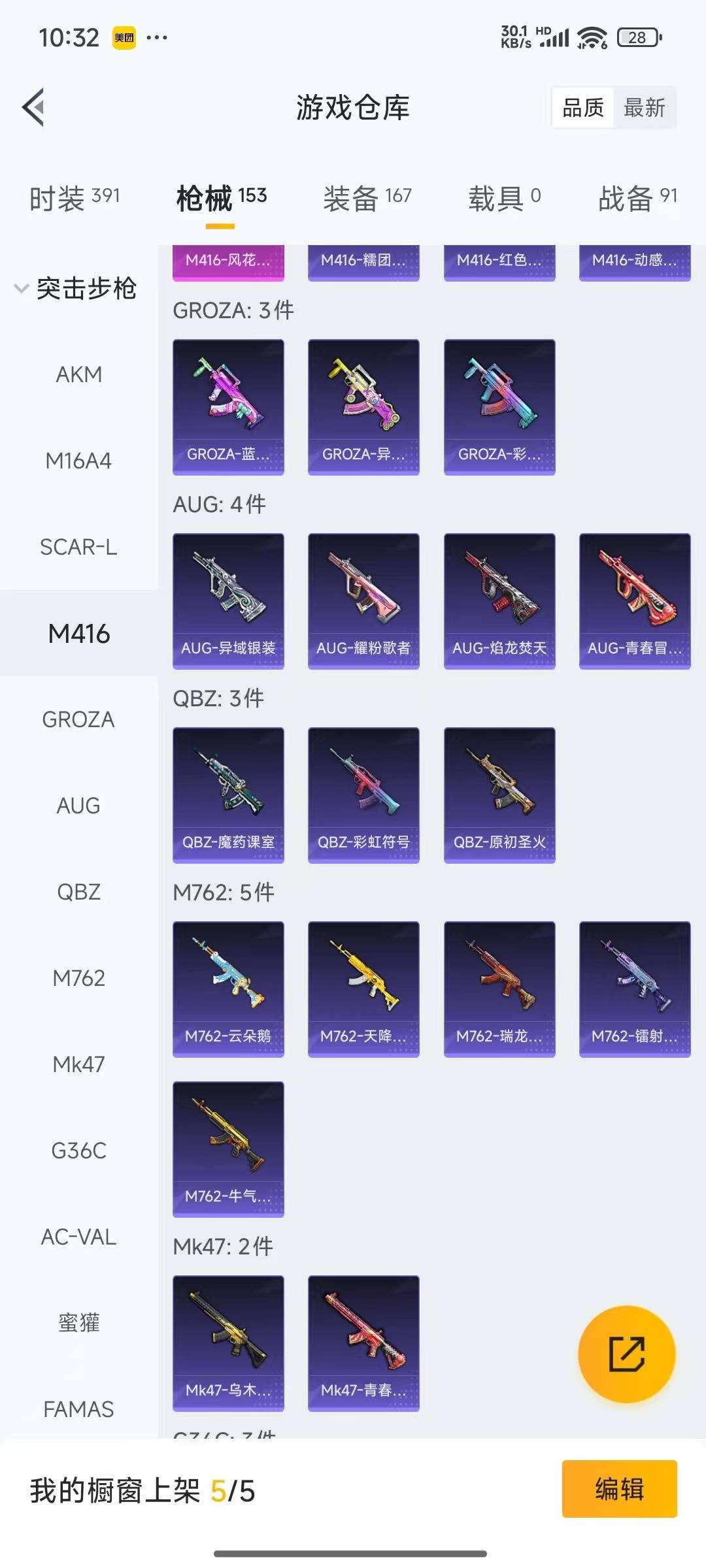The width and height of the screenshot is (706, 1568).
Task: View the QBZ-彩虹符号 skin
Action: [x=363, y=795]
